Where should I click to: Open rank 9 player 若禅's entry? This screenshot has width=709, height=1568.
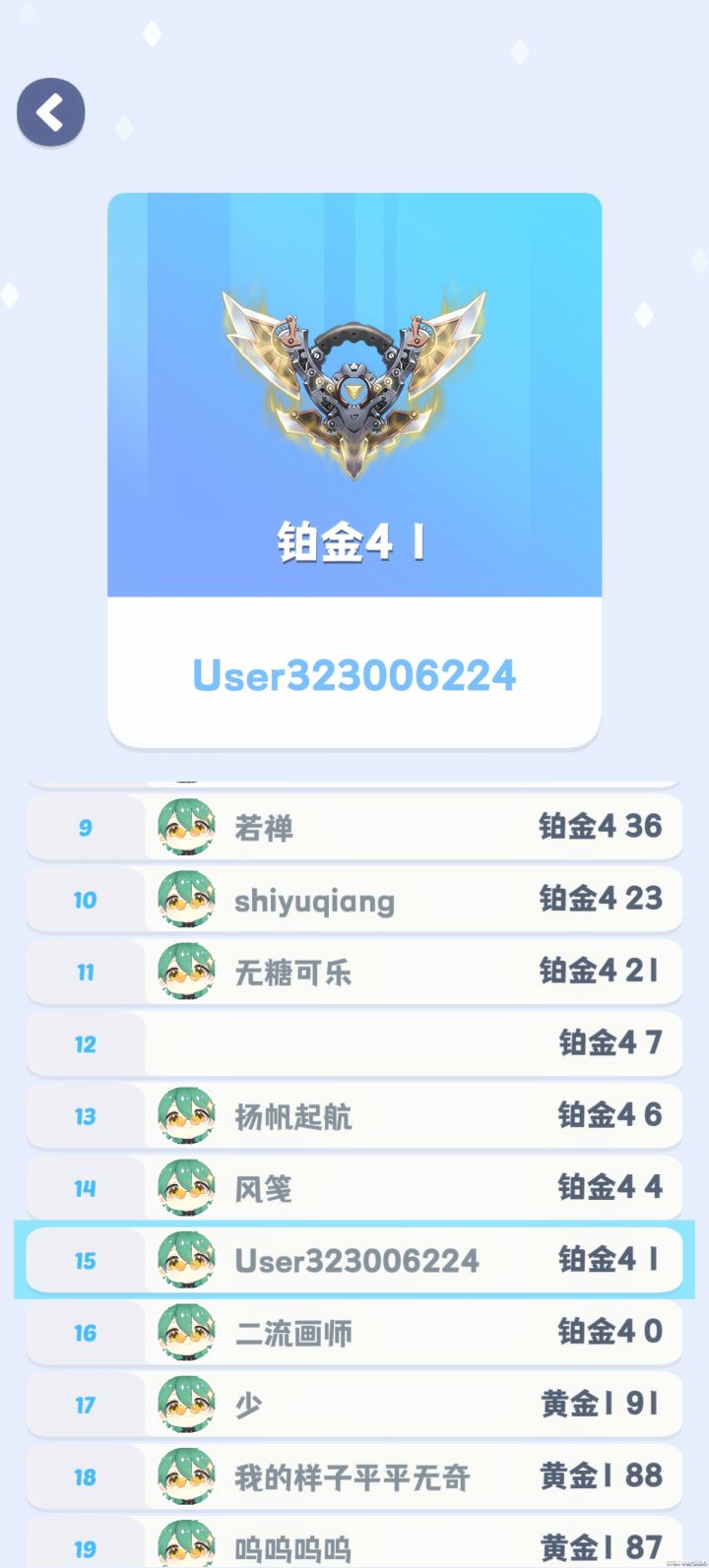click(354, 827)
